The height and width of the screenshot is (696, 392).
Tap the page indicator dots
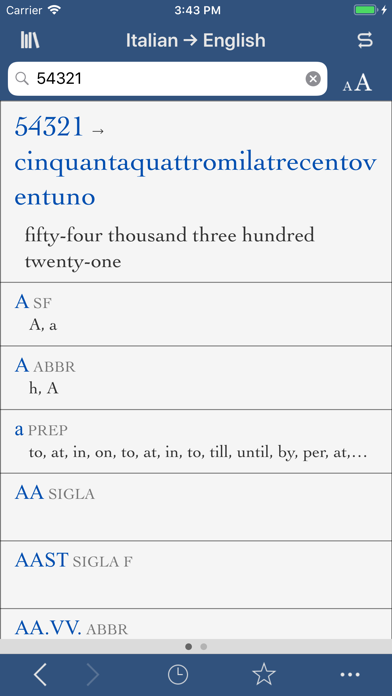pyautogui.click(x=196, y=647)
